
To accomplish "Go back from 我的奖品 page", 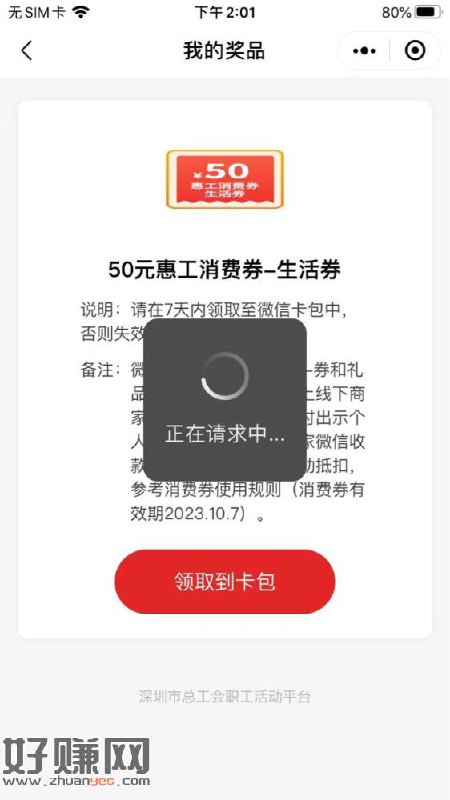I will (x=27, y=51).
